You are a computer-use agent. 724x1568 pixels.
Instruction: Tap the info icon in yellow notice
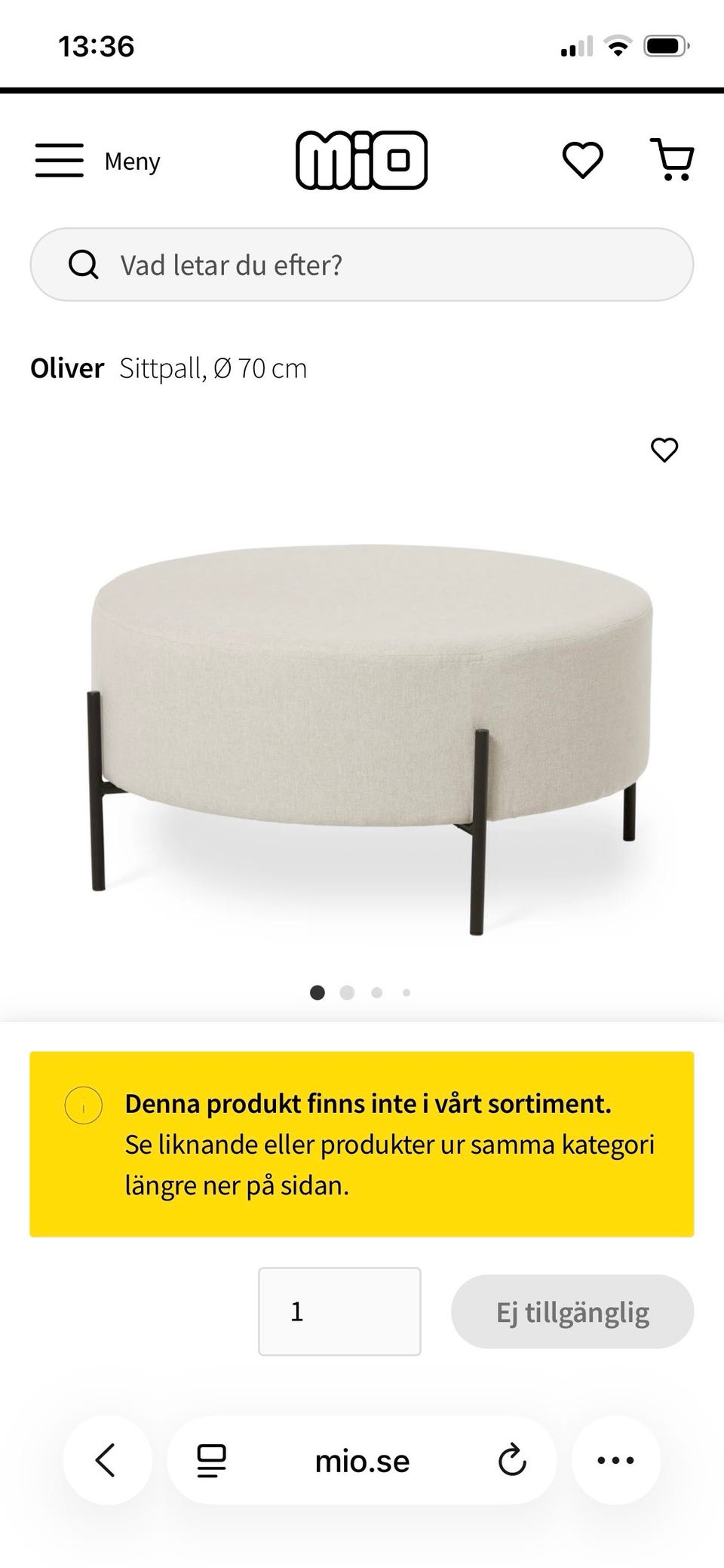pos(83,1106)
